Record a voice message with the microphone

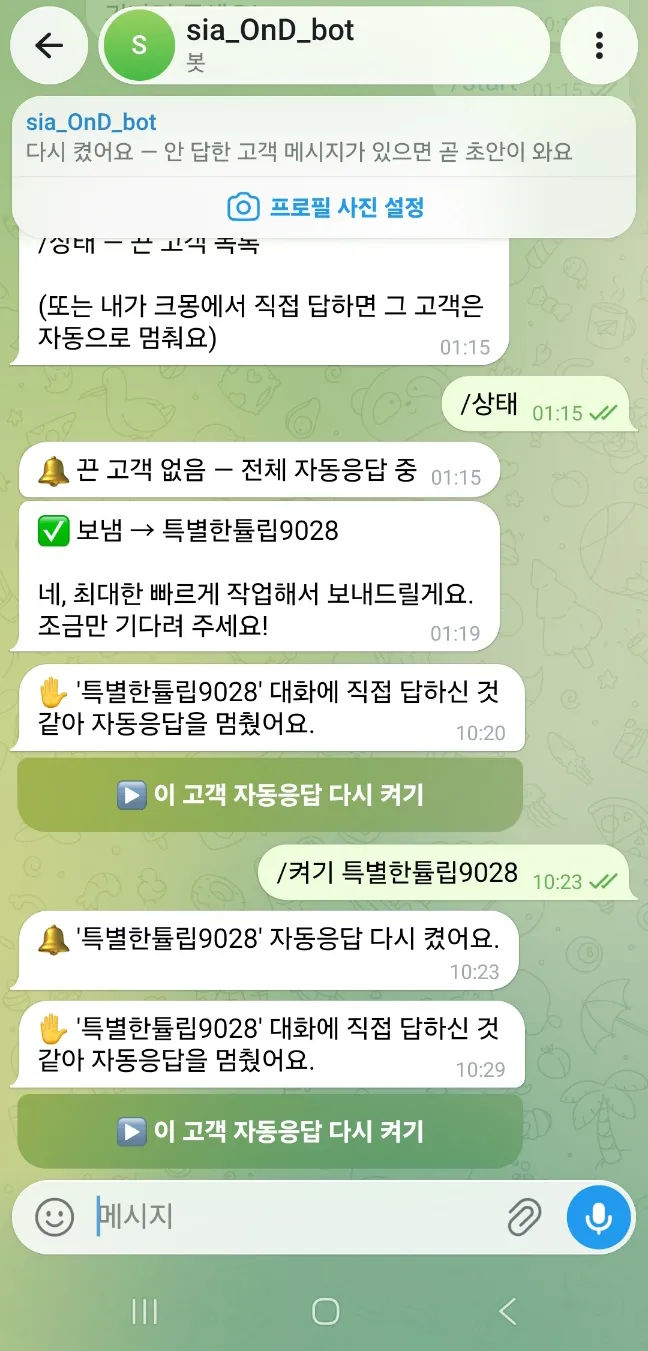[x=599, y=1217]
